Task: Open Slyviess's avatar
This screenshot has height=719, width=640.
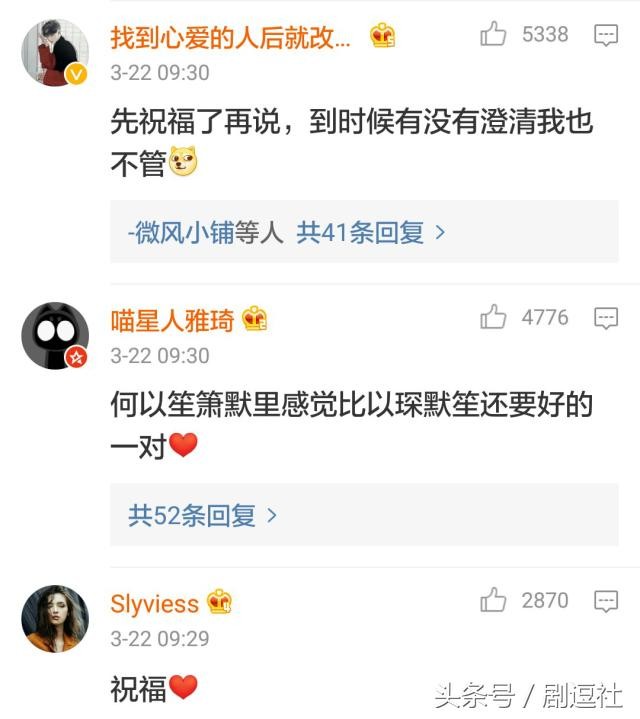Action: coord(55,618)
